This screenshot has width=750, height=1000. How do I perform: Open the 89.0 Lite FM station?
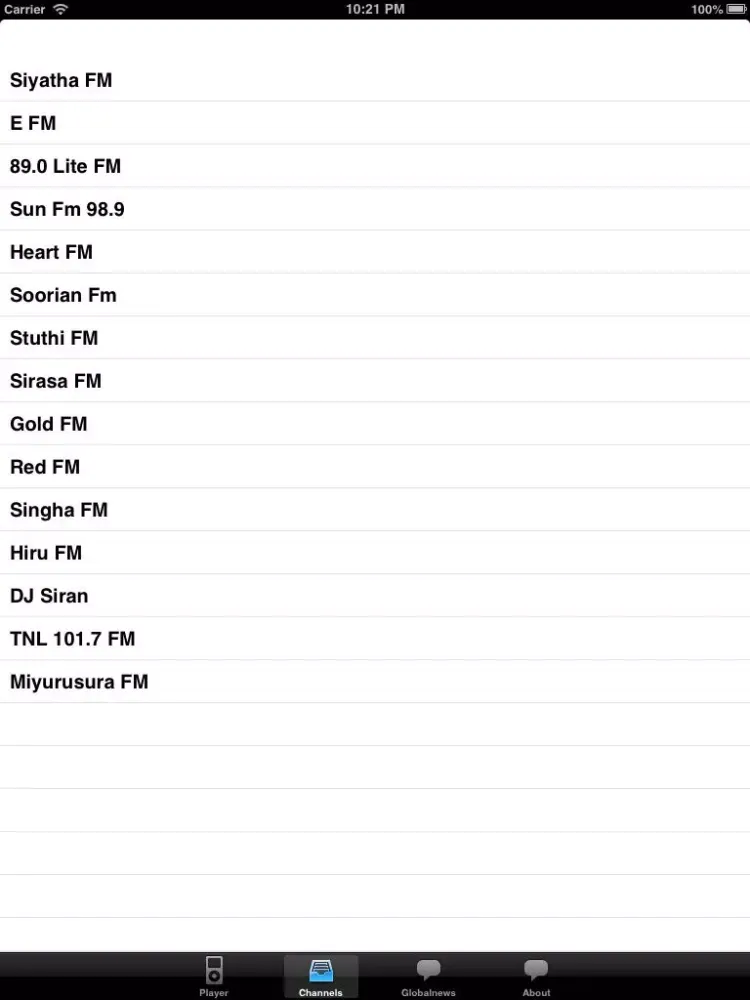click(65, 166)
